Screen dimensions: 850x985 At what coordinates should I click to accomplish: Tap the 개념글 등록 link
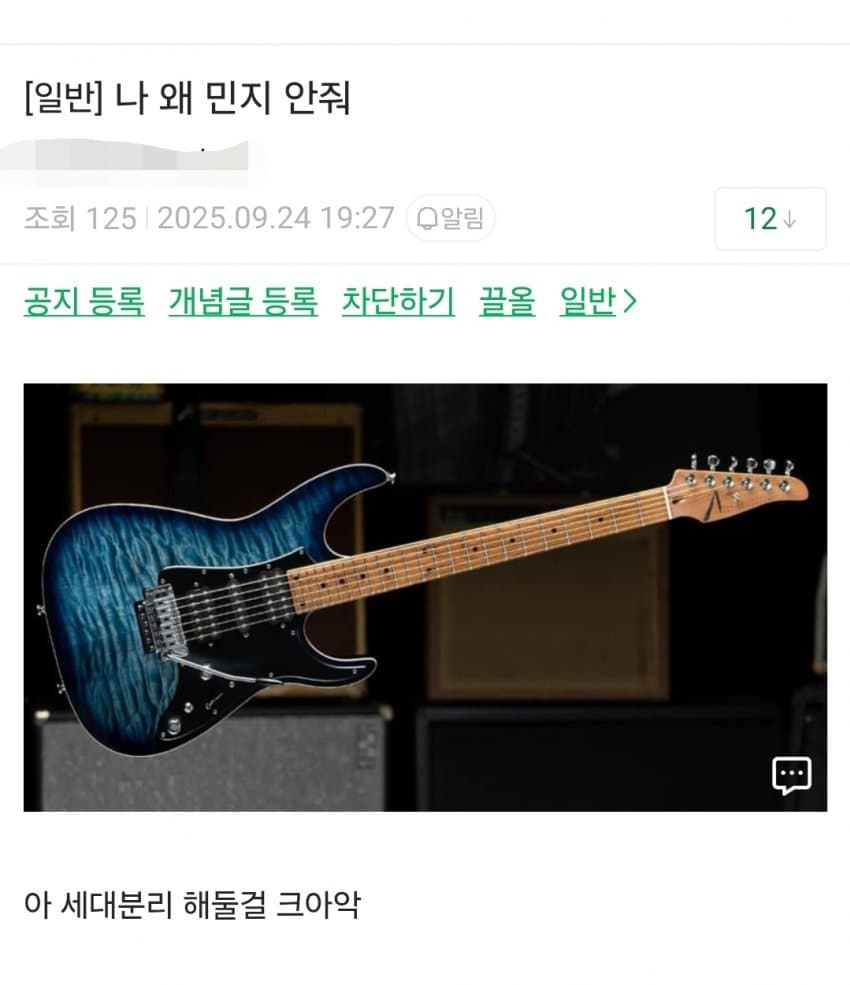[243, 301]
